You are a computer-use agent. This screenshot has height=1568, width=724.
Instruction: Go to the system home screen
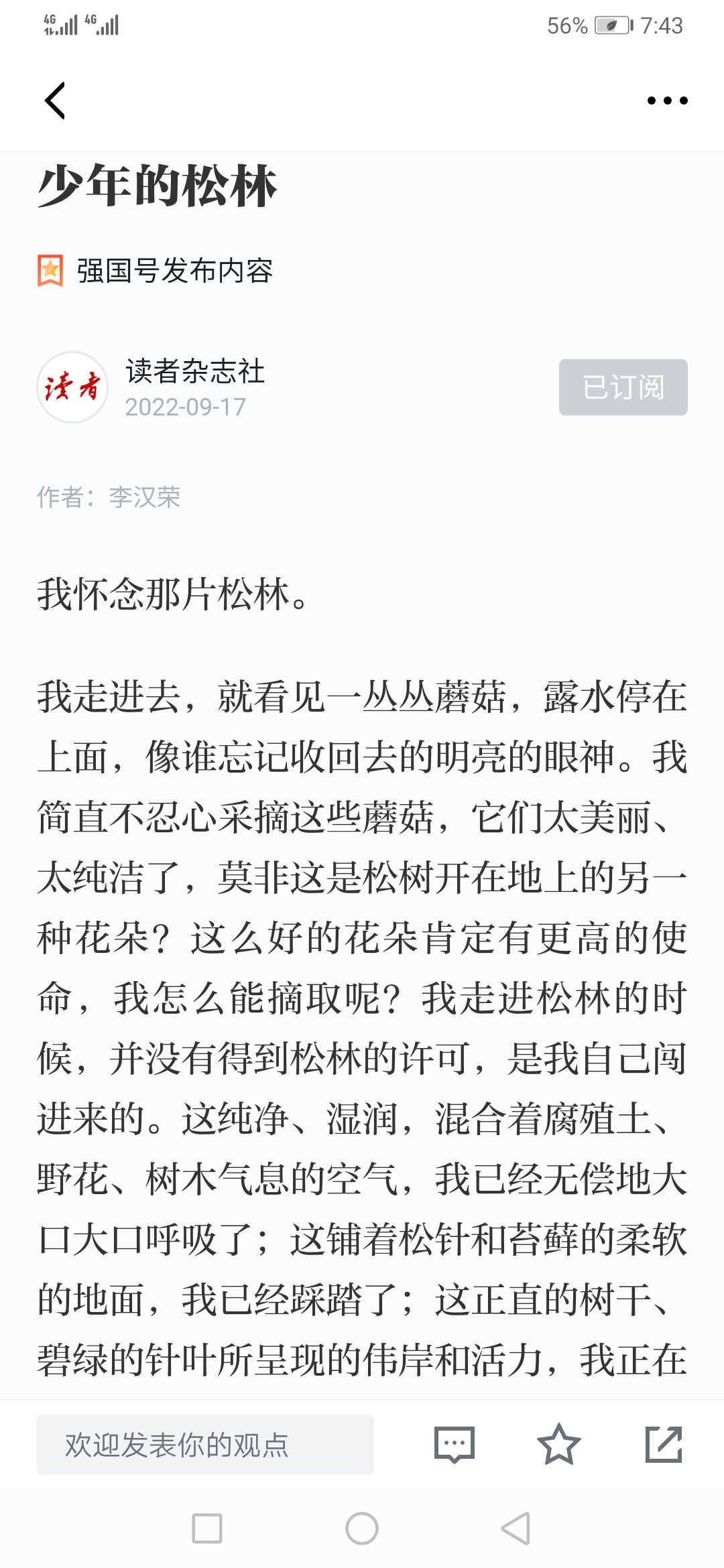tap(362, 1528)
